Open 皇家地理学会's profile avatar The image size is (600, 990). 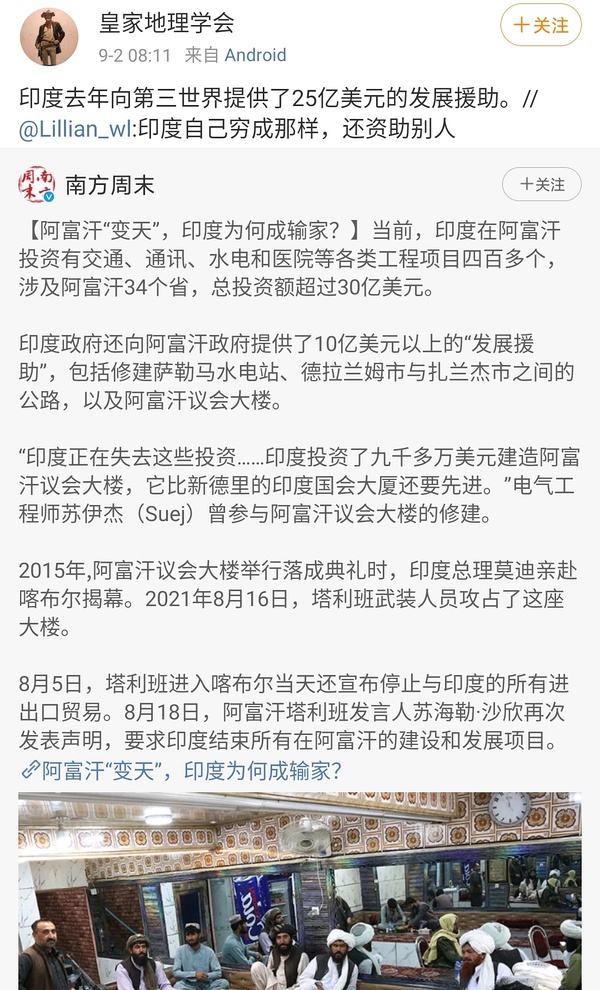(x=48, y=37)
